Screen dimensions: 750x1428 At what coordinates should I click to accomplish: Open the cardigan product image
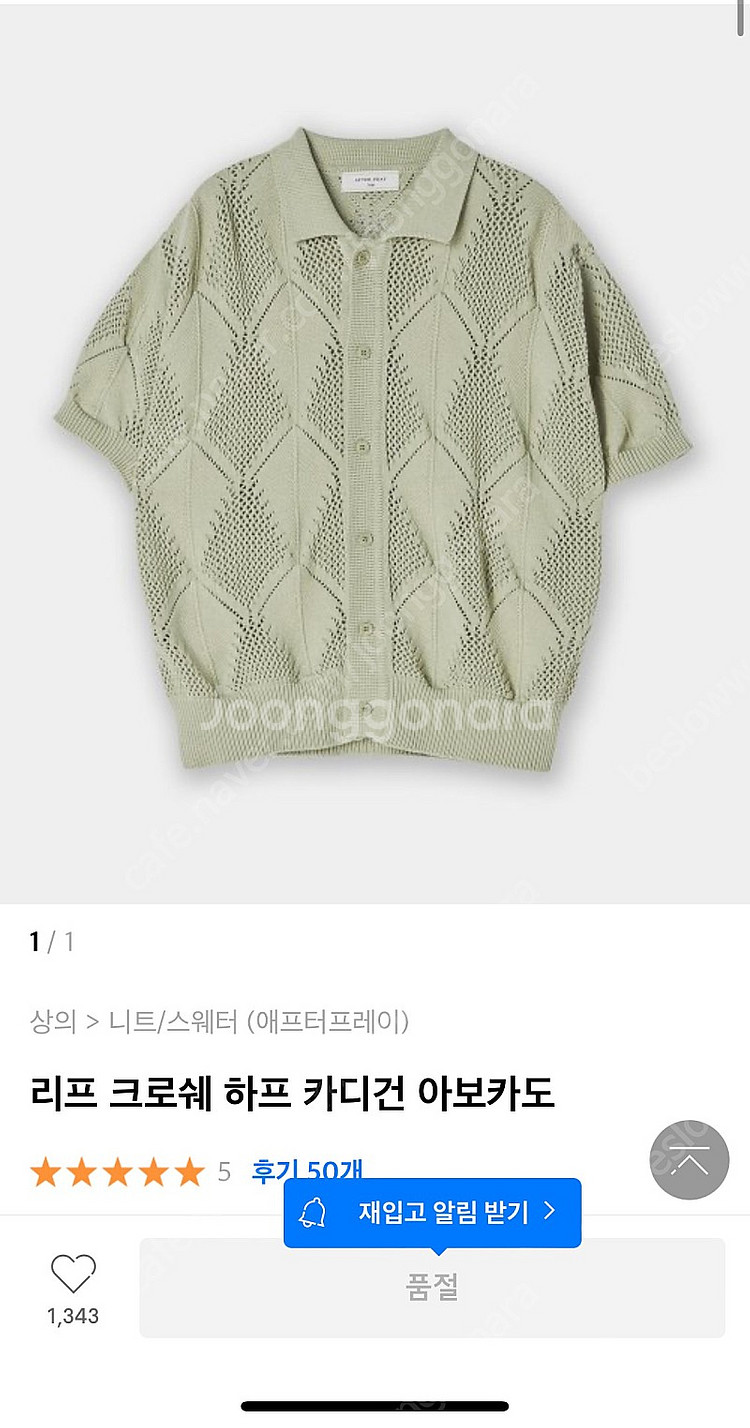pos(375,450)
